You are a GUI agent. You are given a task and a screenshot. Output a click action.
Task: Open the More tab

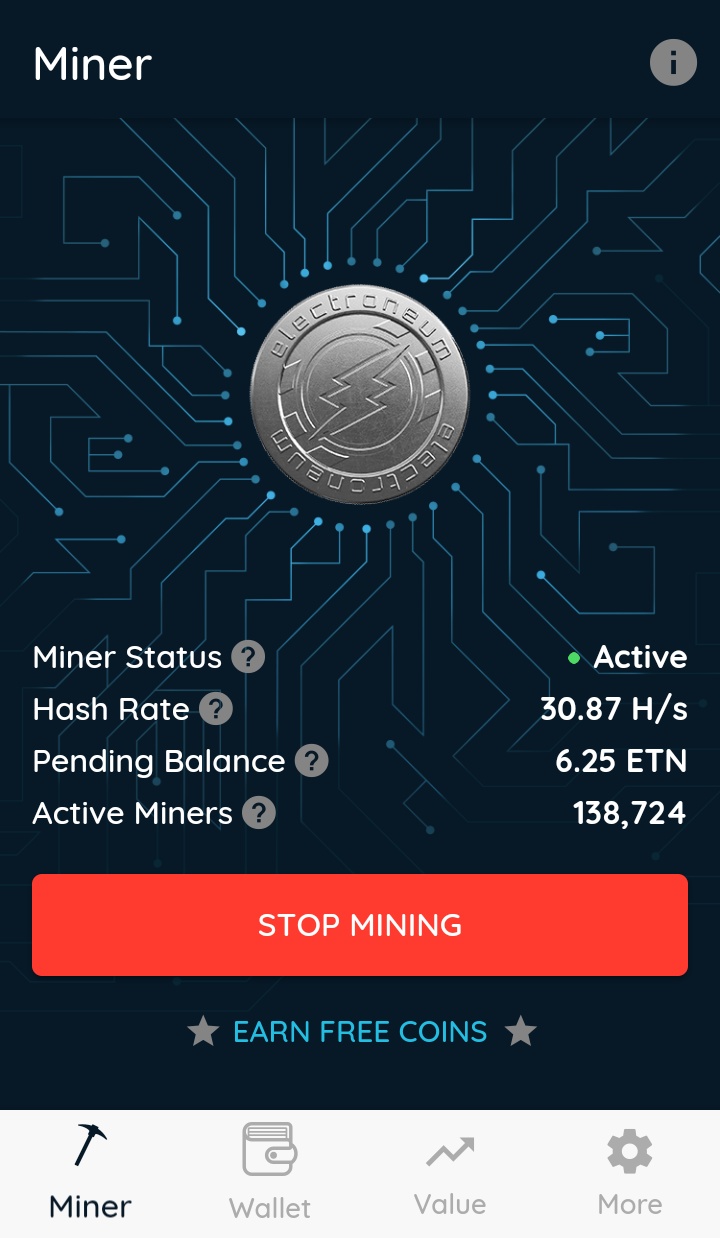pos(630,1173)
